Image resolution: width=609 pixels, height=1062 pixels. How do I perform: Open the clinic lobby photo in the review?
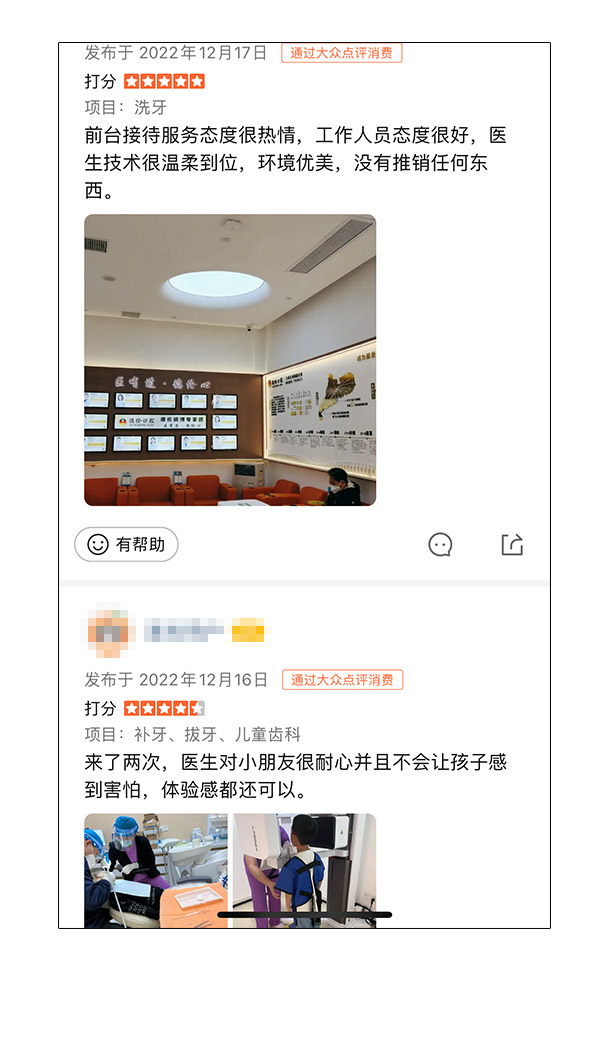pos(230,360)
